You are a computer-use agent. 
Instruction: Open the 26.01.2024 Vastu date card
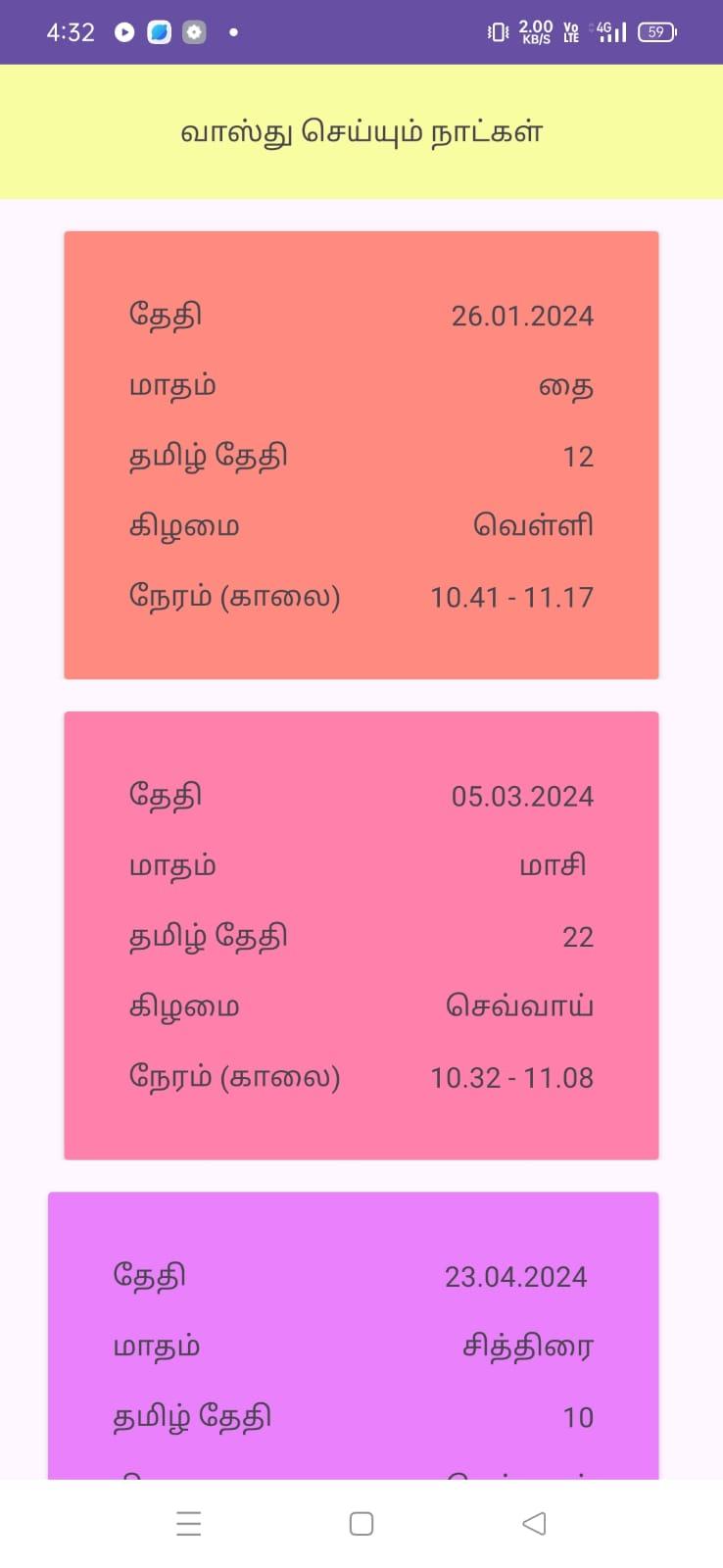click(361, 455)
